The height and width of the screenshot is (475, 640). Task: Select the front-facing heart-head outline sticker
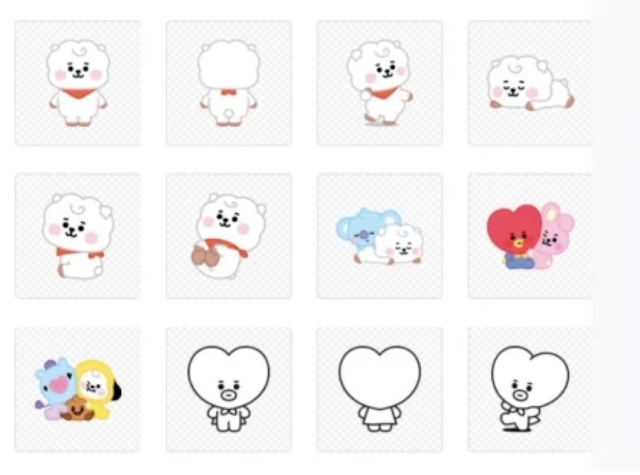228,389
